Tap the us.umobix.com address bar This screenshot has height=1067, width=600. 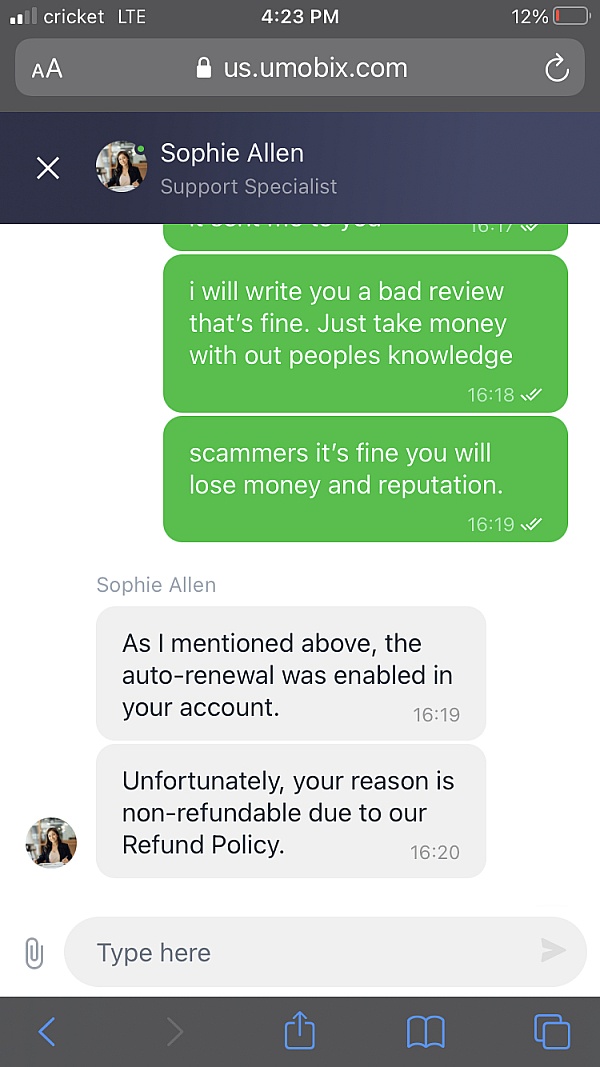[300, 68]
